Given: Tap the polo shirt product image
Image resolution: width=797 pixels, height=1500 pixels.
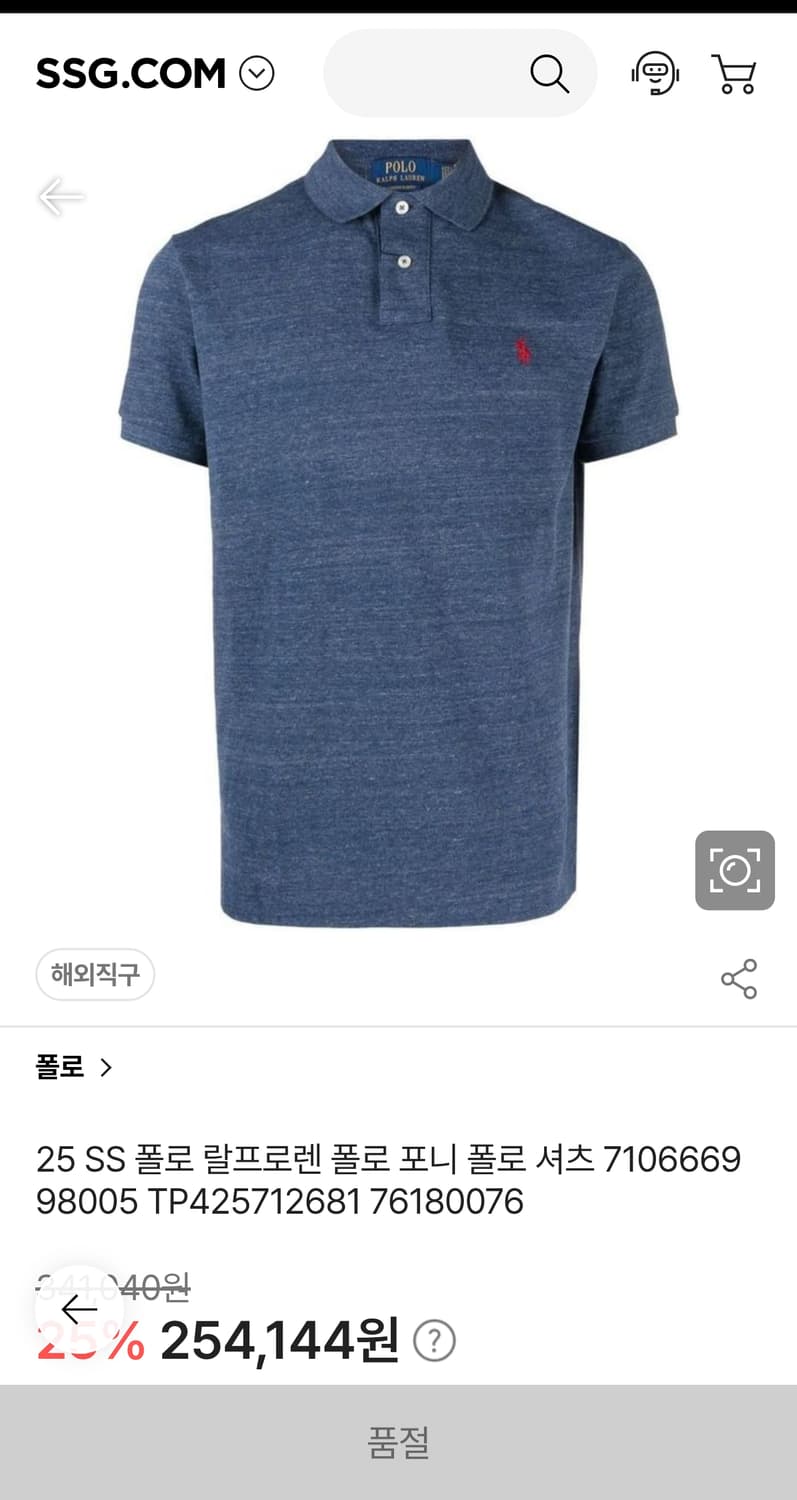Looking at the screenshot, I should [x=398, y=540].
